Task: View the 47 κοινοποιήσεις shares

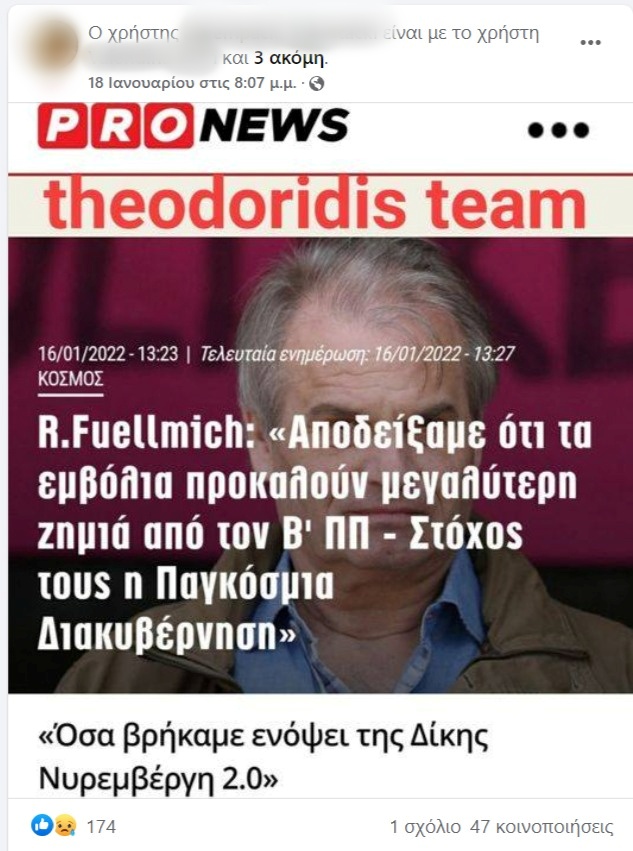Action: [542, 827]
